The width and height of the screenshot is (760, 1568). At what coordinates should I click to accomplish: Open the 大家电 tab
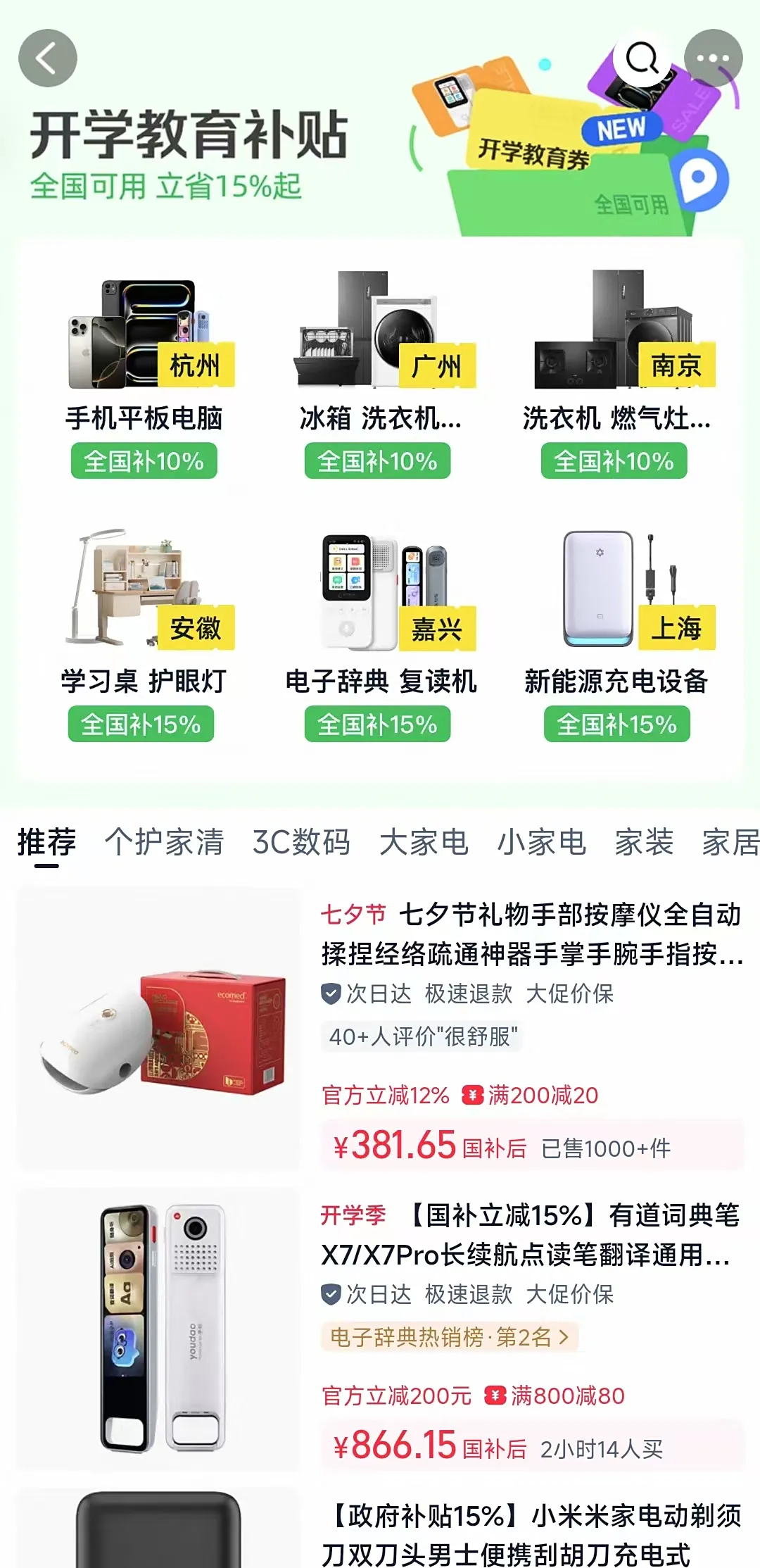coord(425,843)
